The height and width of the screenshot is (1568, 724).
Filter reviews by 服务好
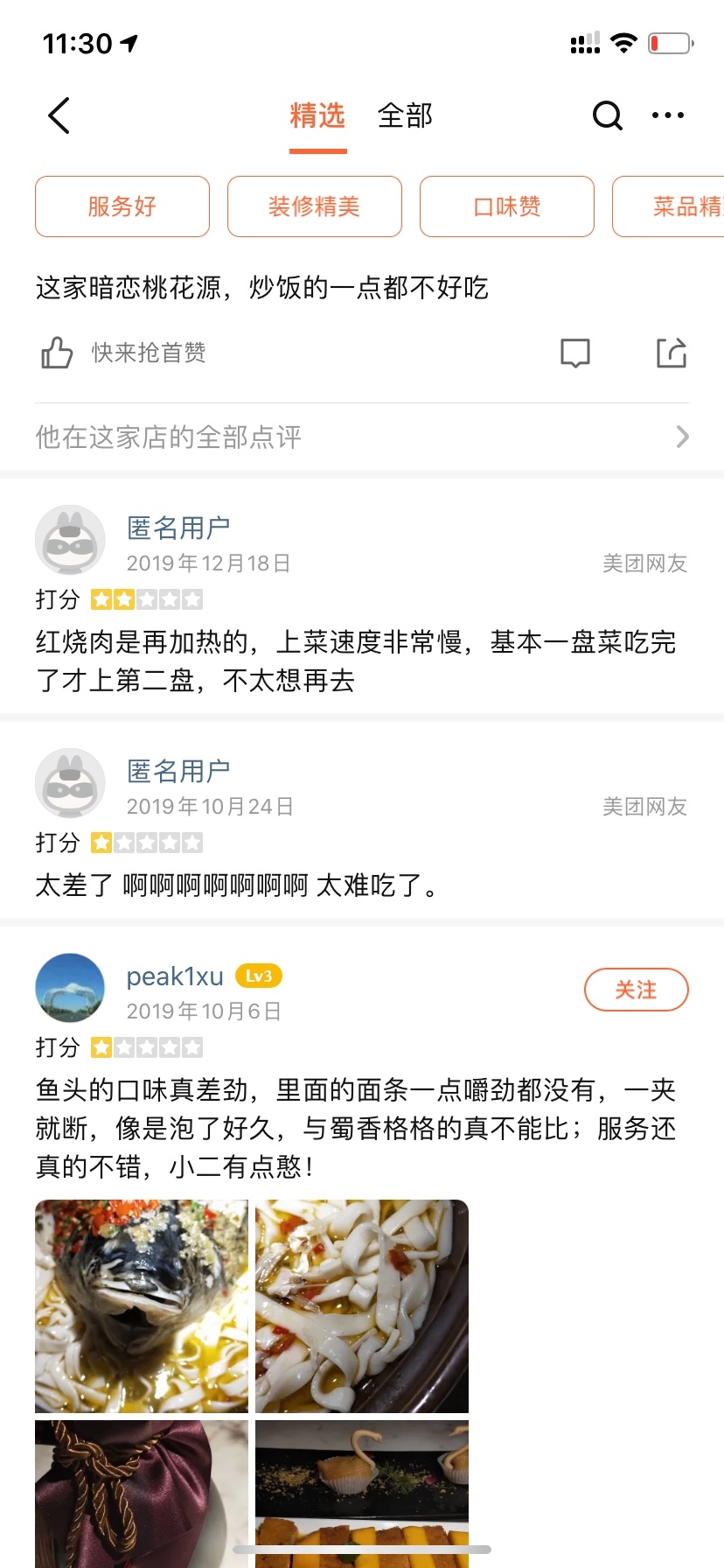point(122,206)
